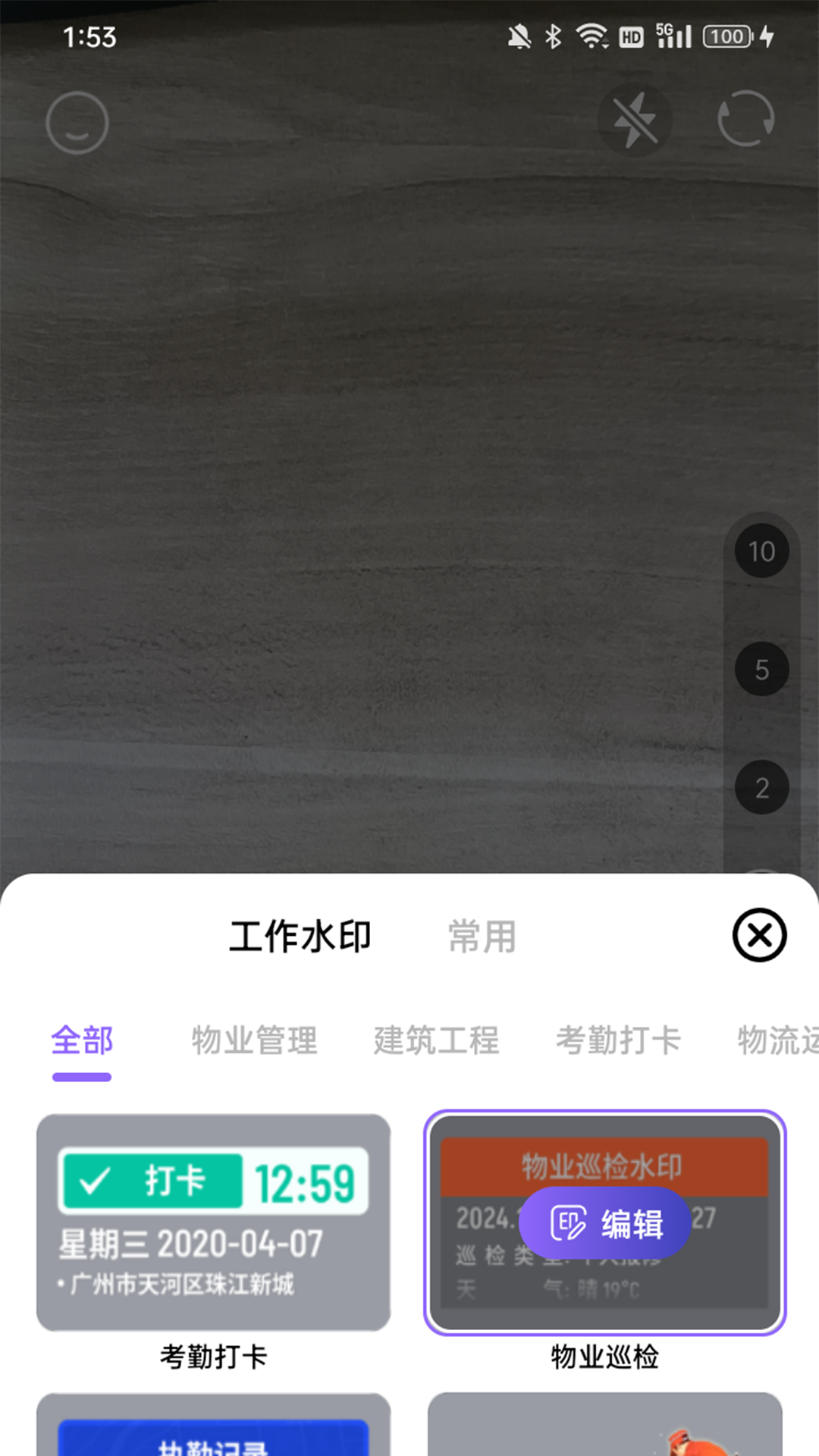Tap the Wi-Fi icon in the status bar
The image size is (819, 1456).
(x=590, y=34)
